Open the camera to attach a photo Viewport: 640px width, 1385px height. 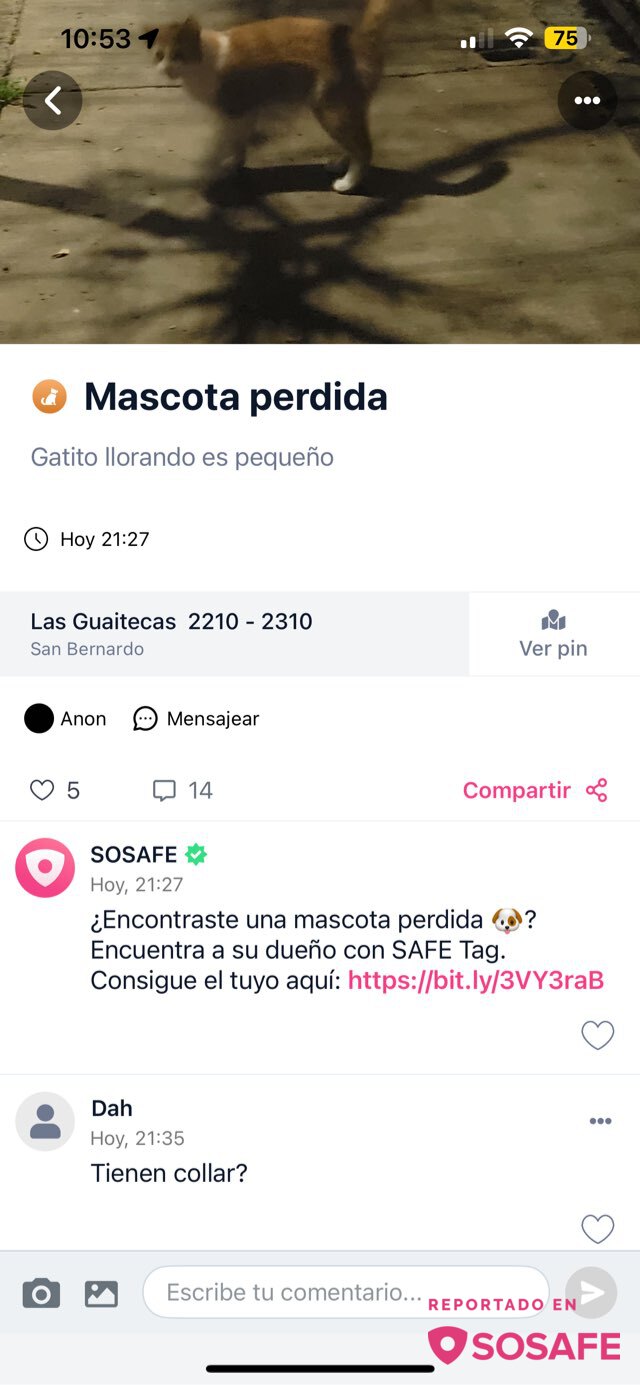click(41, 1294)
